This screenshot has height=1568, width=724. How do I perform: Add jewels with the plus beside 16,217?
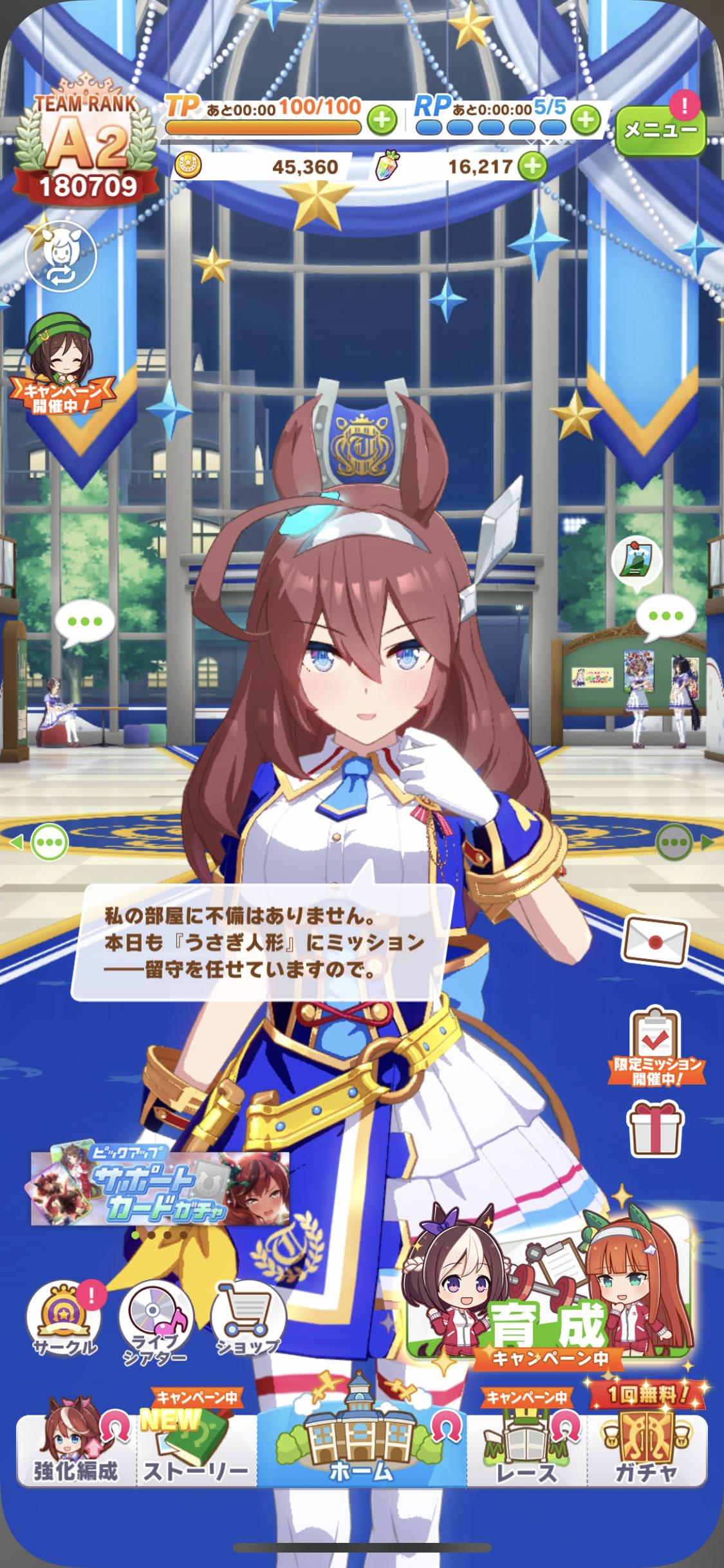pyautogui.click(x=532, y=167)
